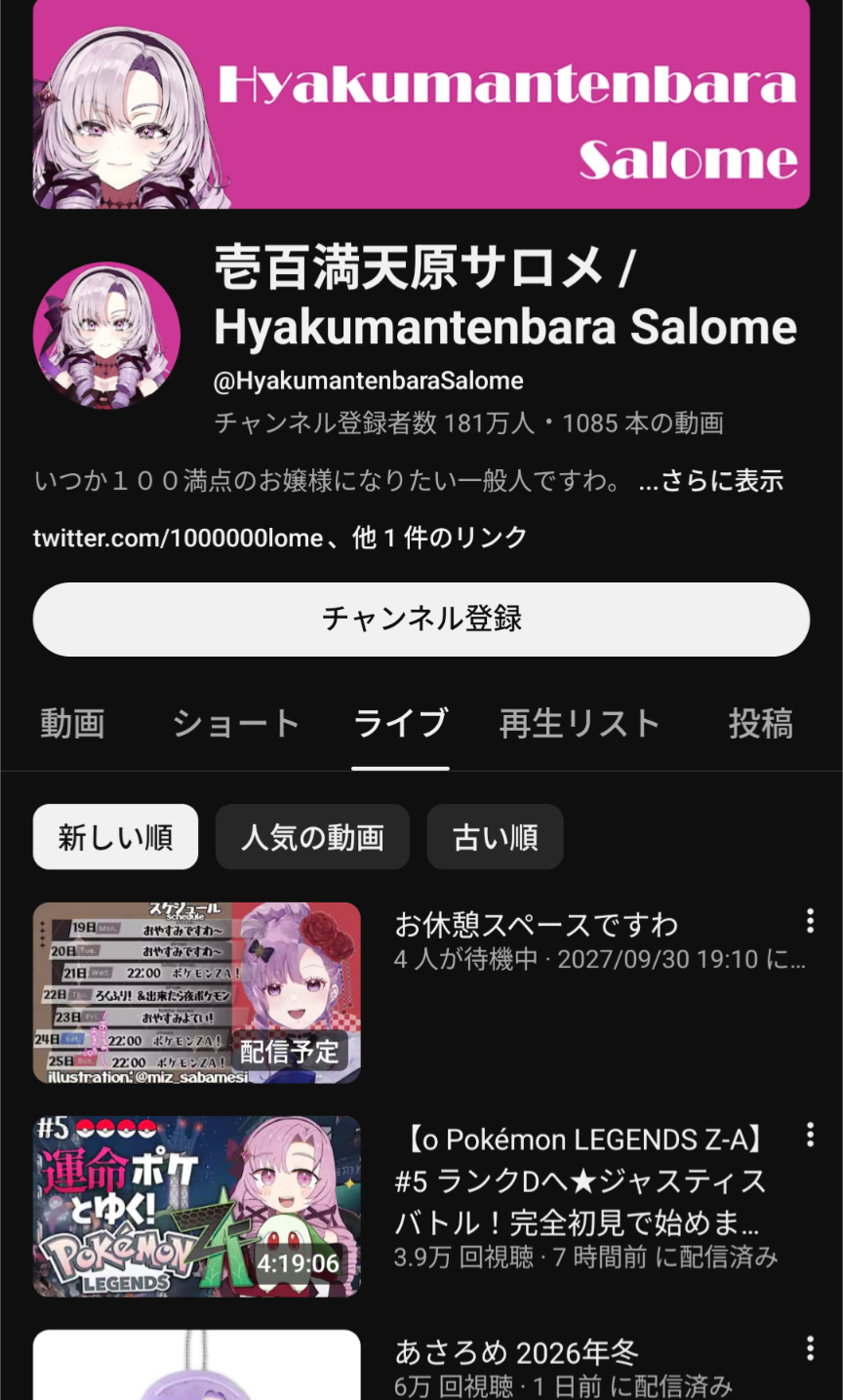Open the twitter.com/1000000lome link
Image resolution: width=843 pixels, height=1400 pixels.
coord(179,538)
